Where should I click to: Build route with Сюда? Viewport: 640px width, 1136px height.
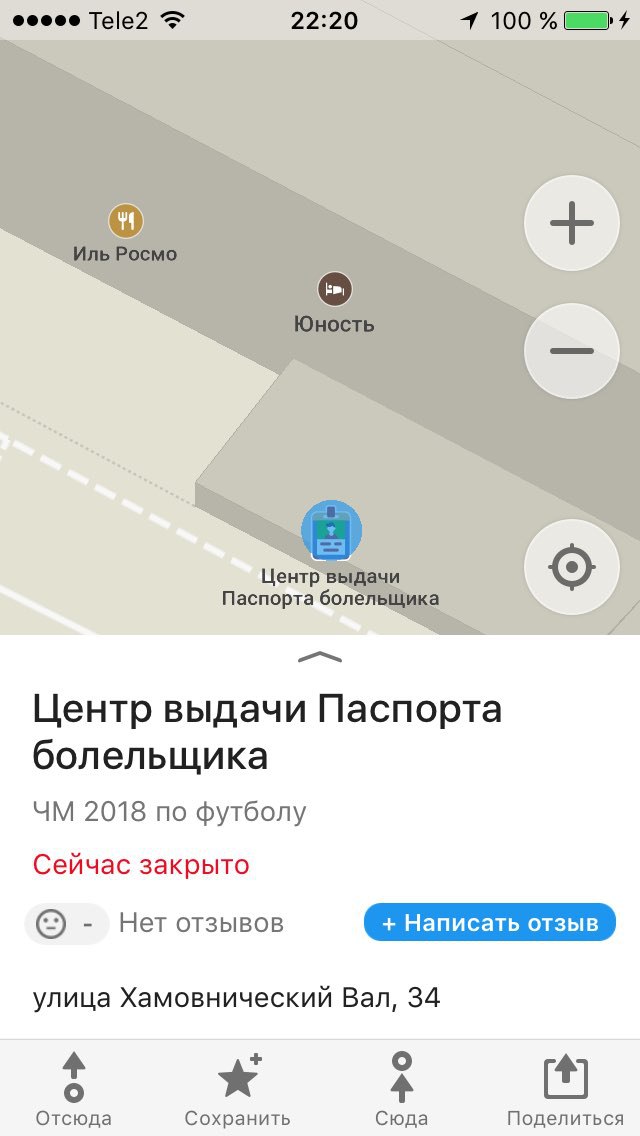402,1089
